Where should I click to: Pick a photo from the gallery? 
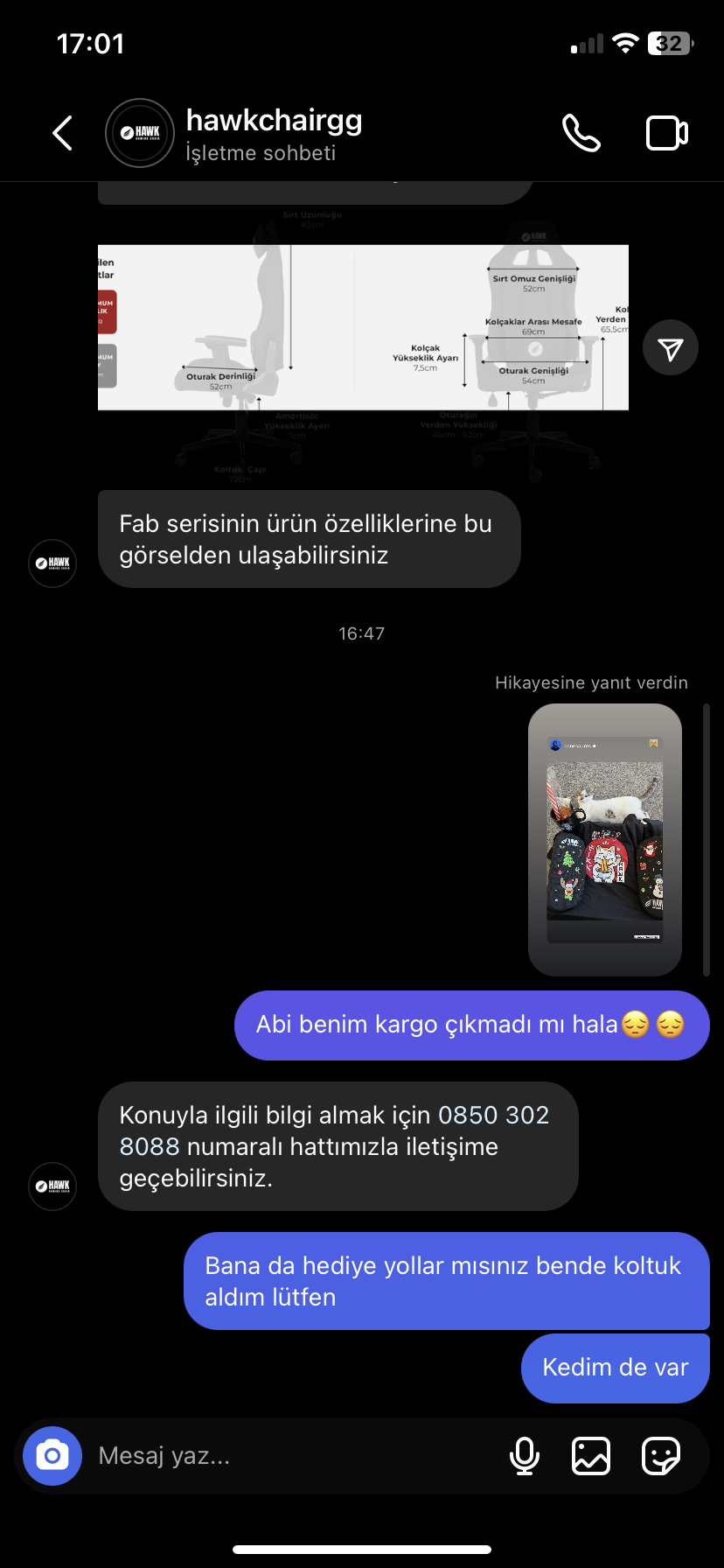pos(591,1456)
